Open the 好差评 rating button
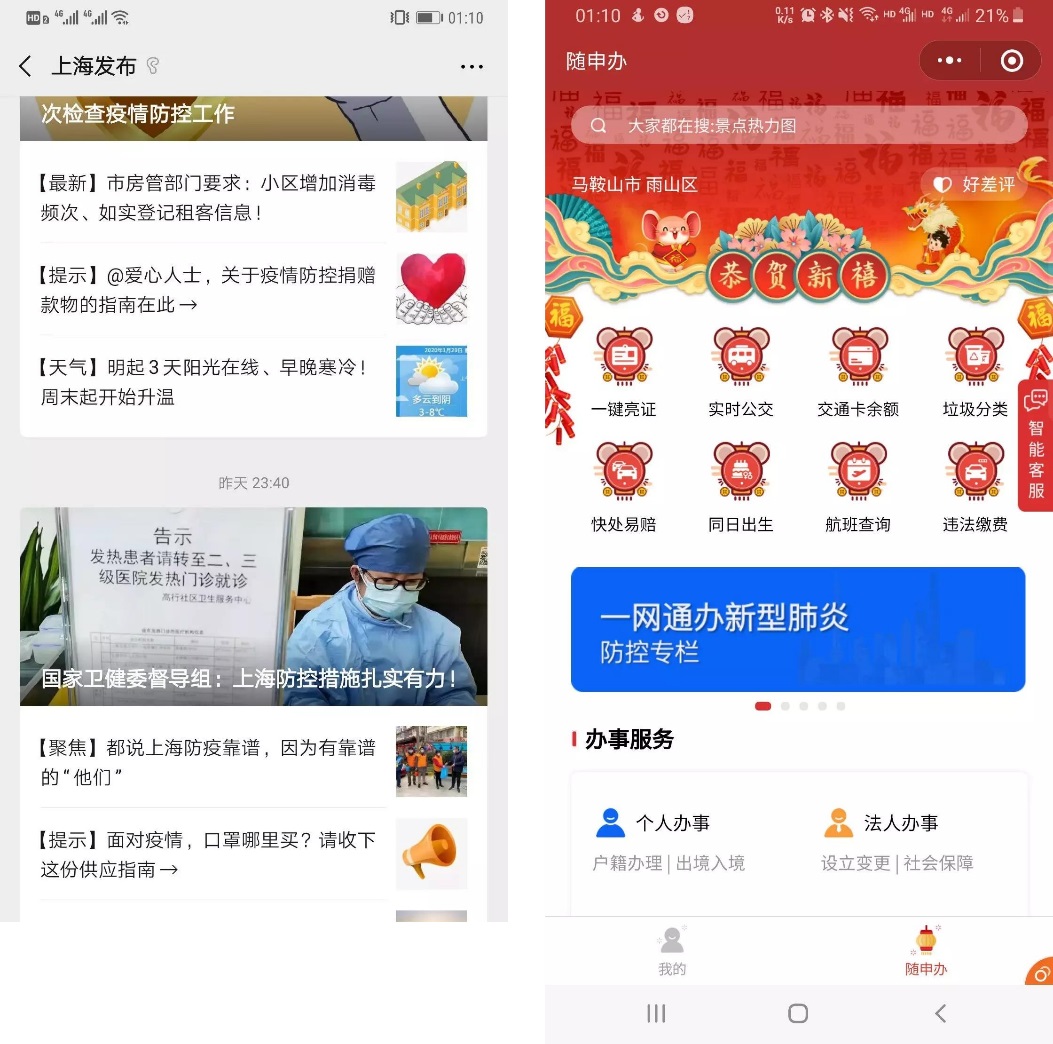The width and height of the screenshot is (1053, 1044). pyautogui.click(x=974, y=185)
